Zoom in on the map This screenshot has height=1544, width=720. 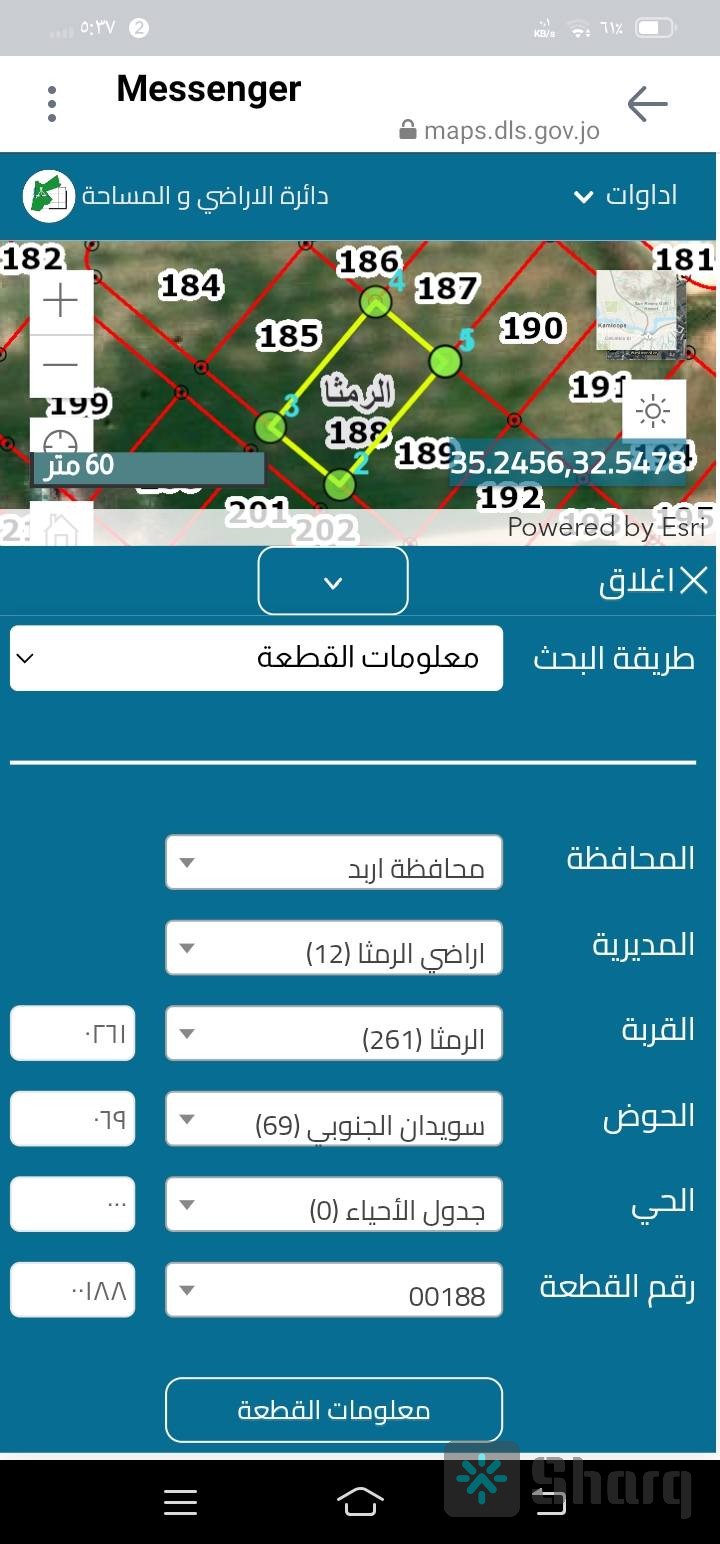click(61, 301)
